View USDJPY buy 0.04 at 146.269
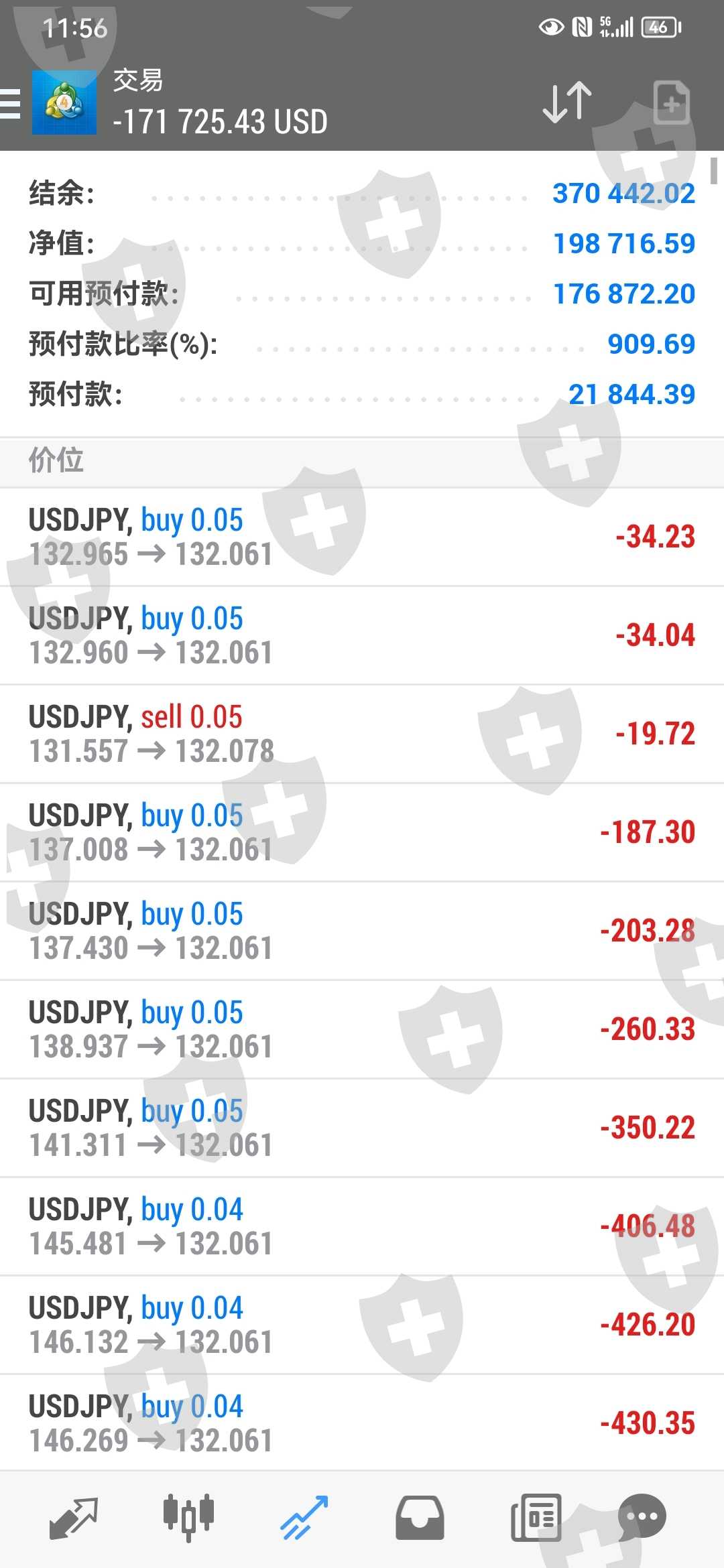Screen dimensions: 724x1568 coord(362,1422)
